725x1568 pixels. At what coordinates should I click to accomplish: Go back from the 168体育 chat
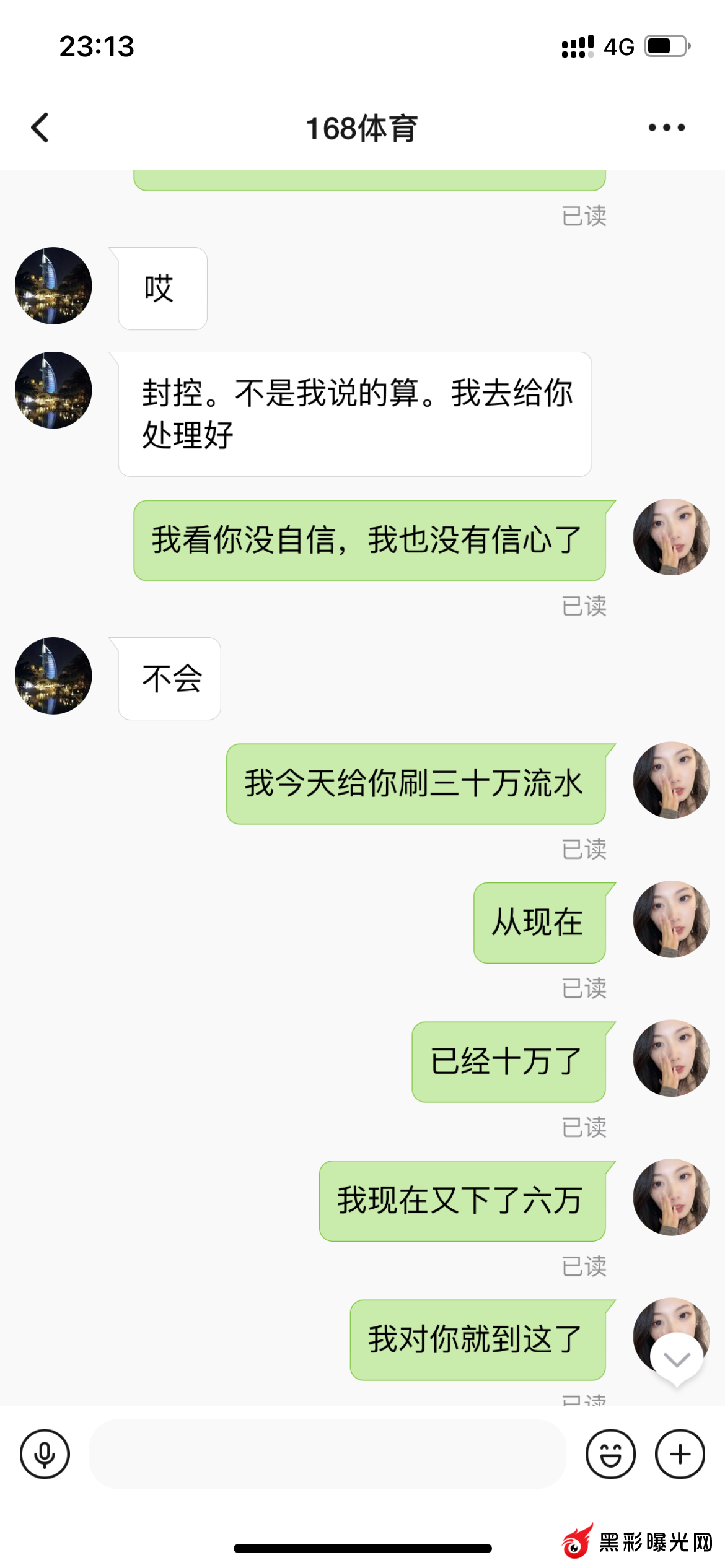coord(40,128)
